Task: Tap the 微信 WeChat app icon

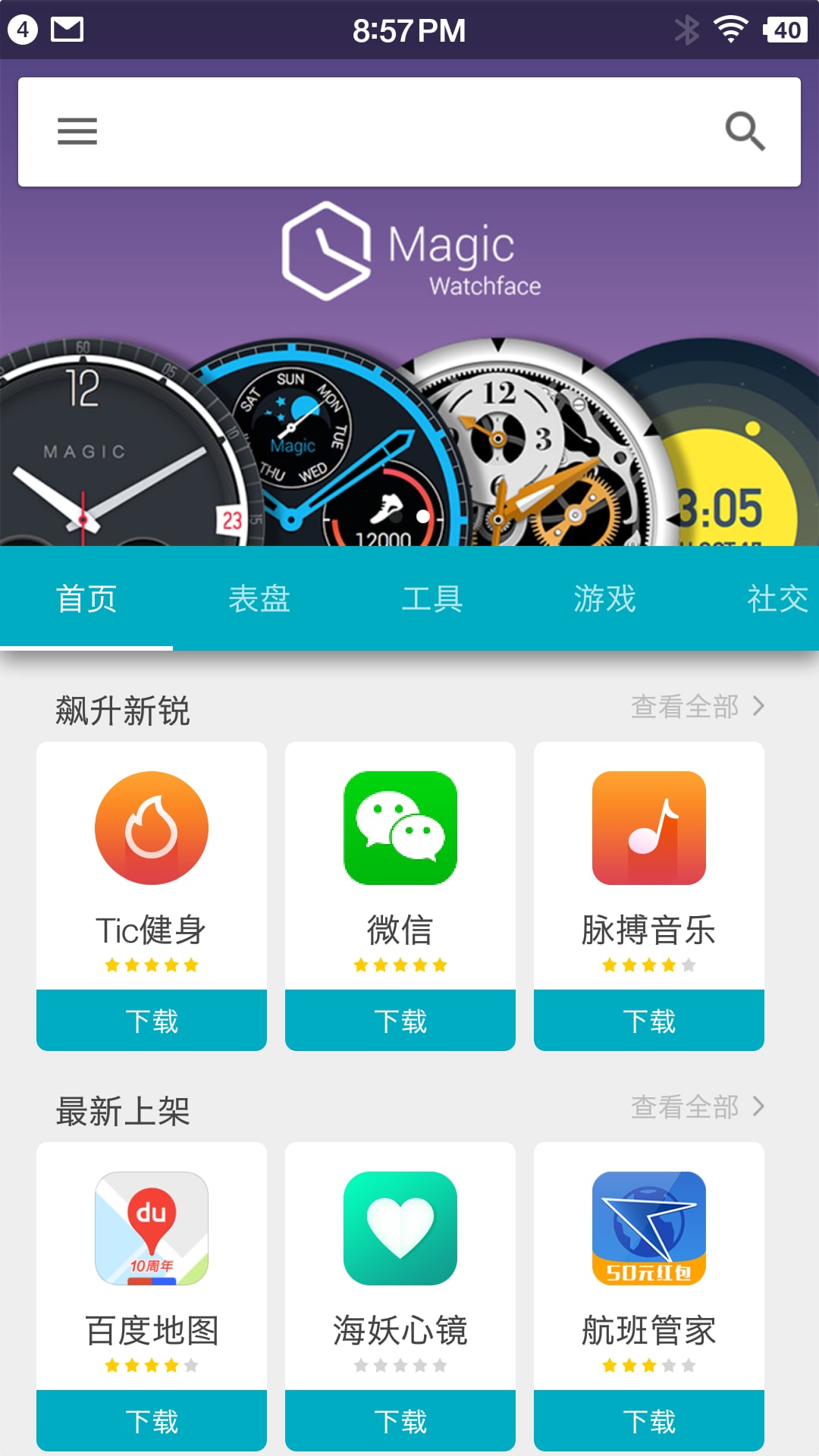Action: tap(400, 828)
